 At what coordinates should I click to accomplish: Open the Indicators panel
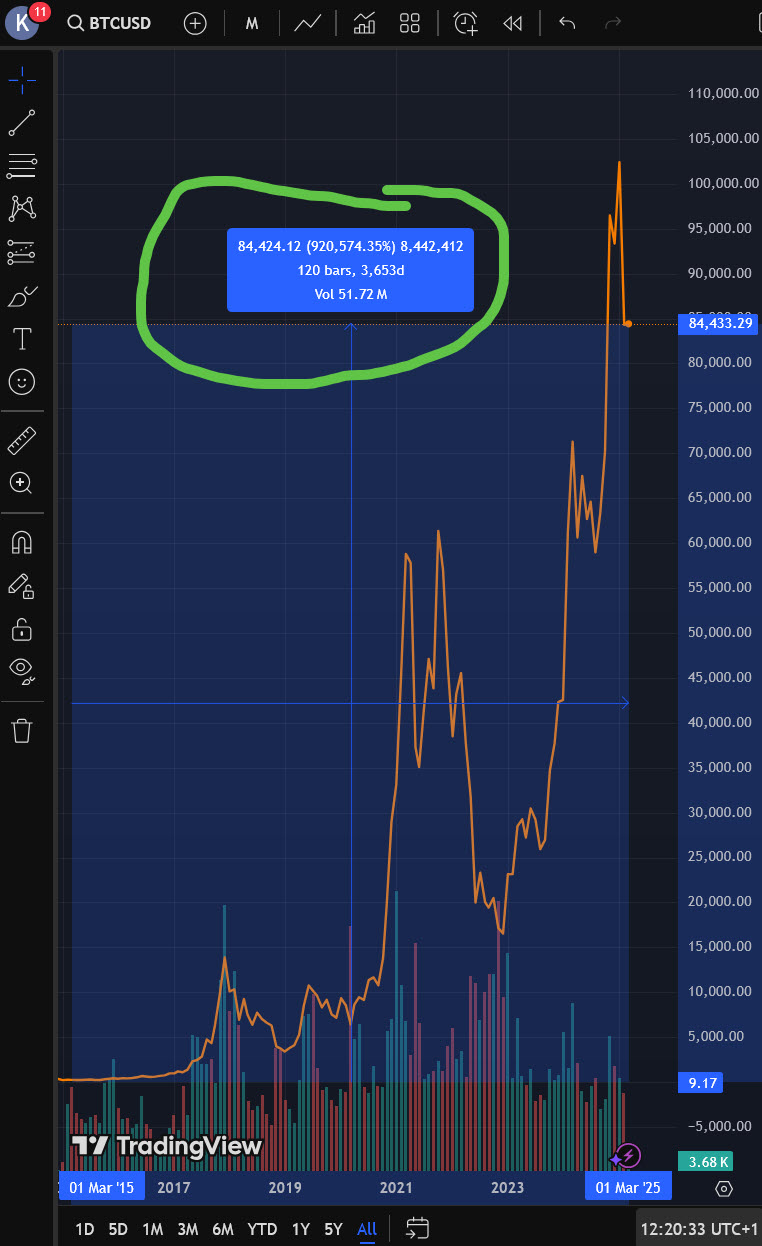pyautogui.click(x=363, y=22)
